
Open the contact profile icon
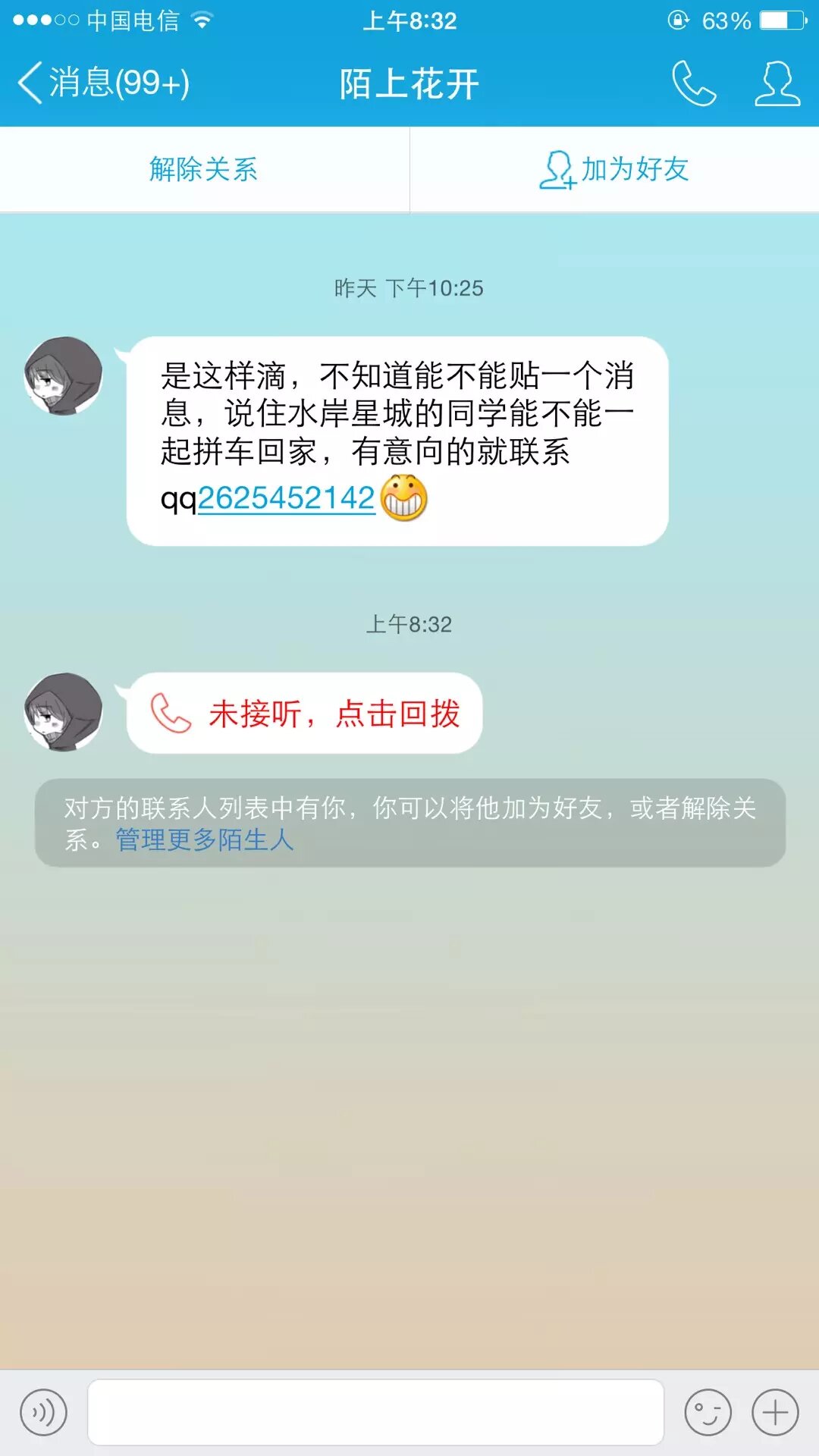[x=777, y=83]
